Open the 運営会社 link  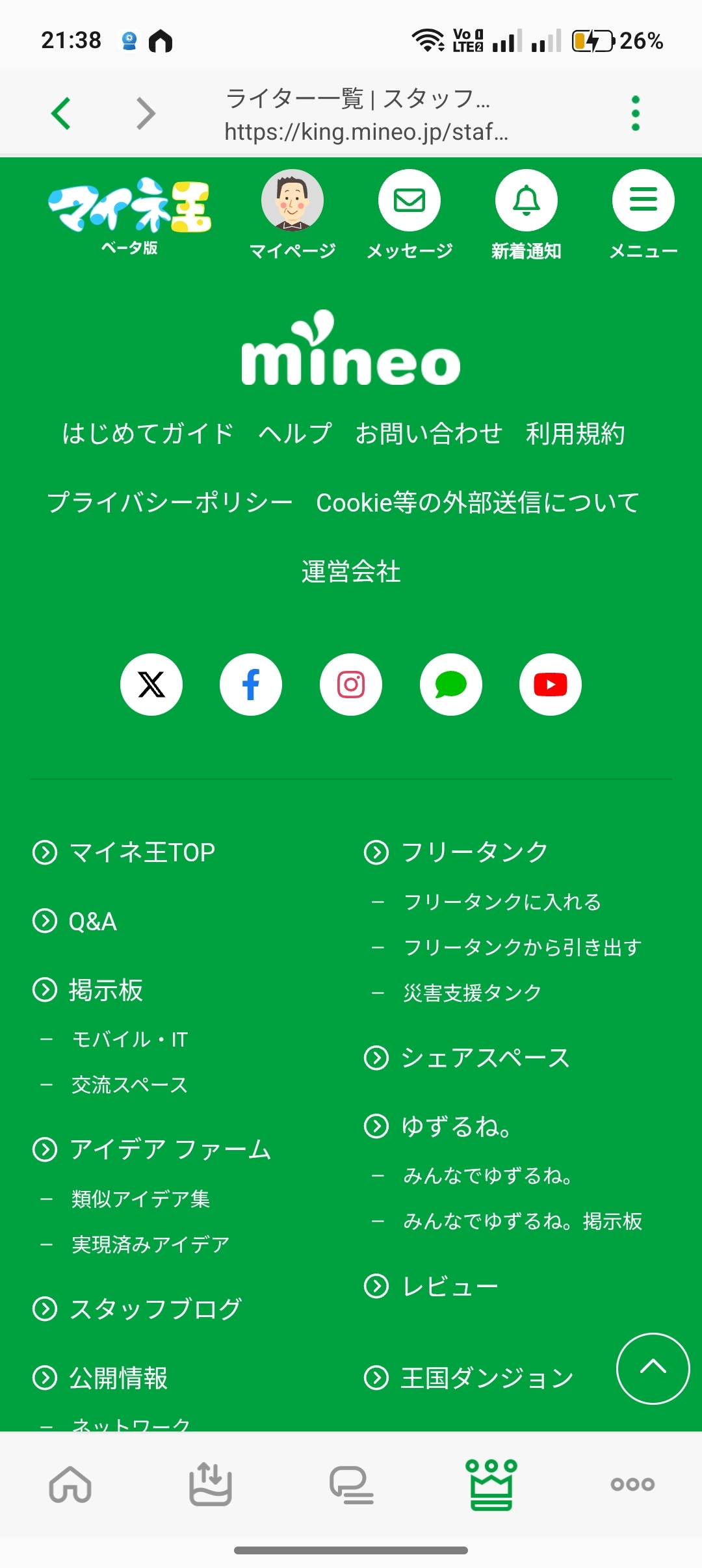pyautogui.click(x=350, y=571)
